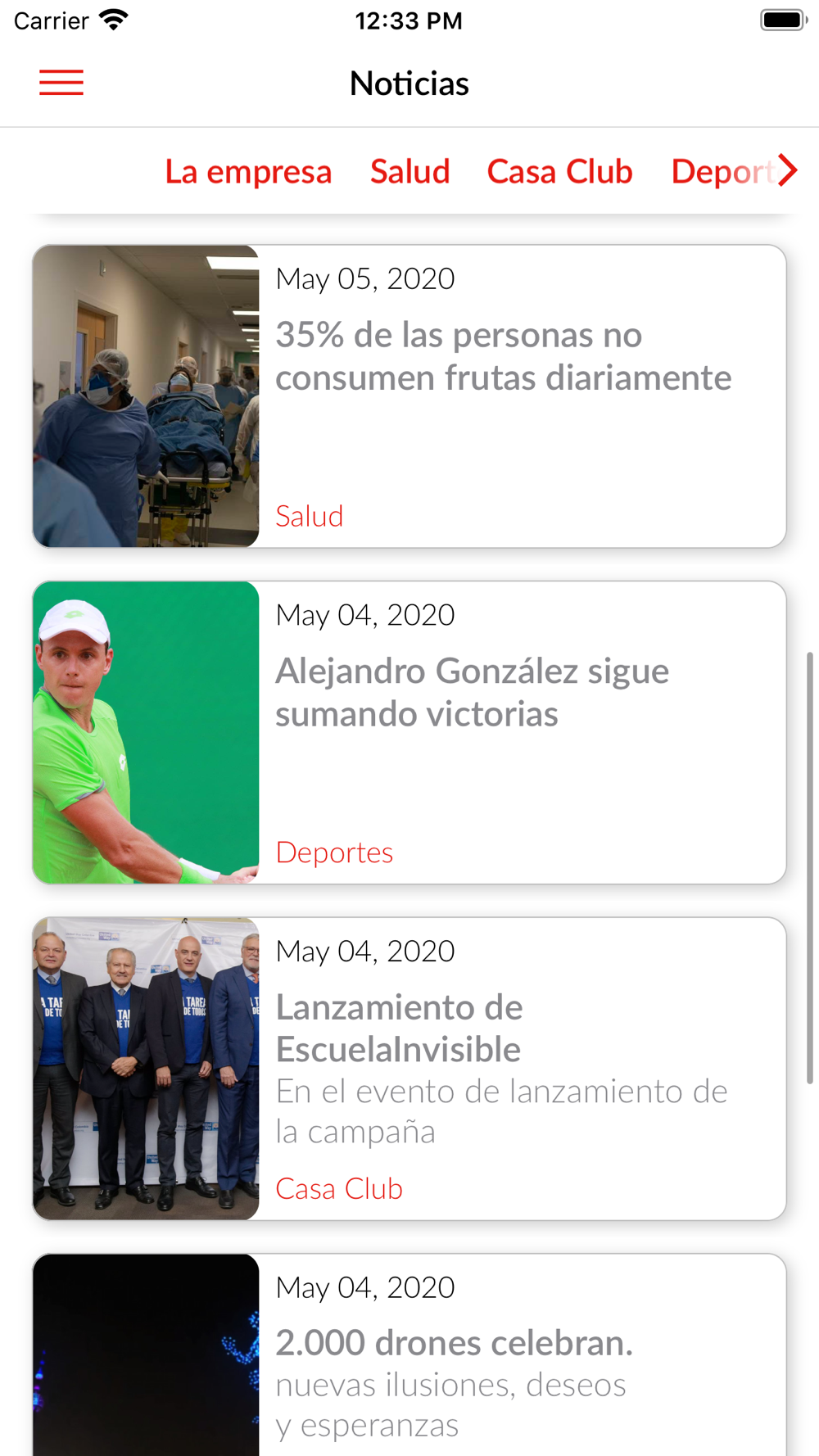The width and height of the screenshot is (819, 1456).
Task: Switch to the Casa Club category
Action: 559,171
